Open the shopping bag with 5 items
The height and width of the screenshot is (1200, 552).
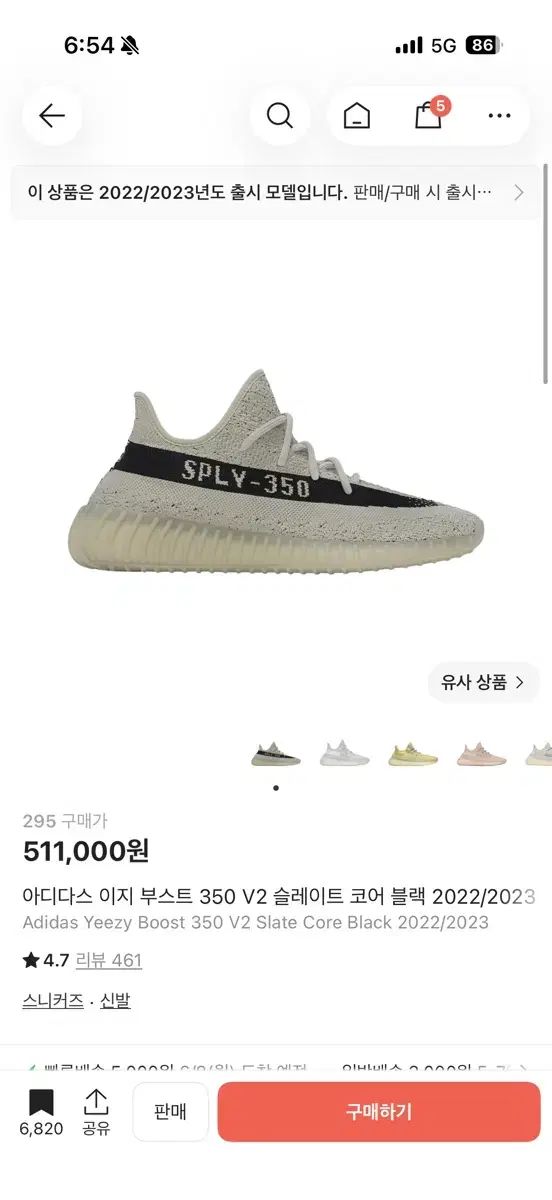[x=430, y=114]
